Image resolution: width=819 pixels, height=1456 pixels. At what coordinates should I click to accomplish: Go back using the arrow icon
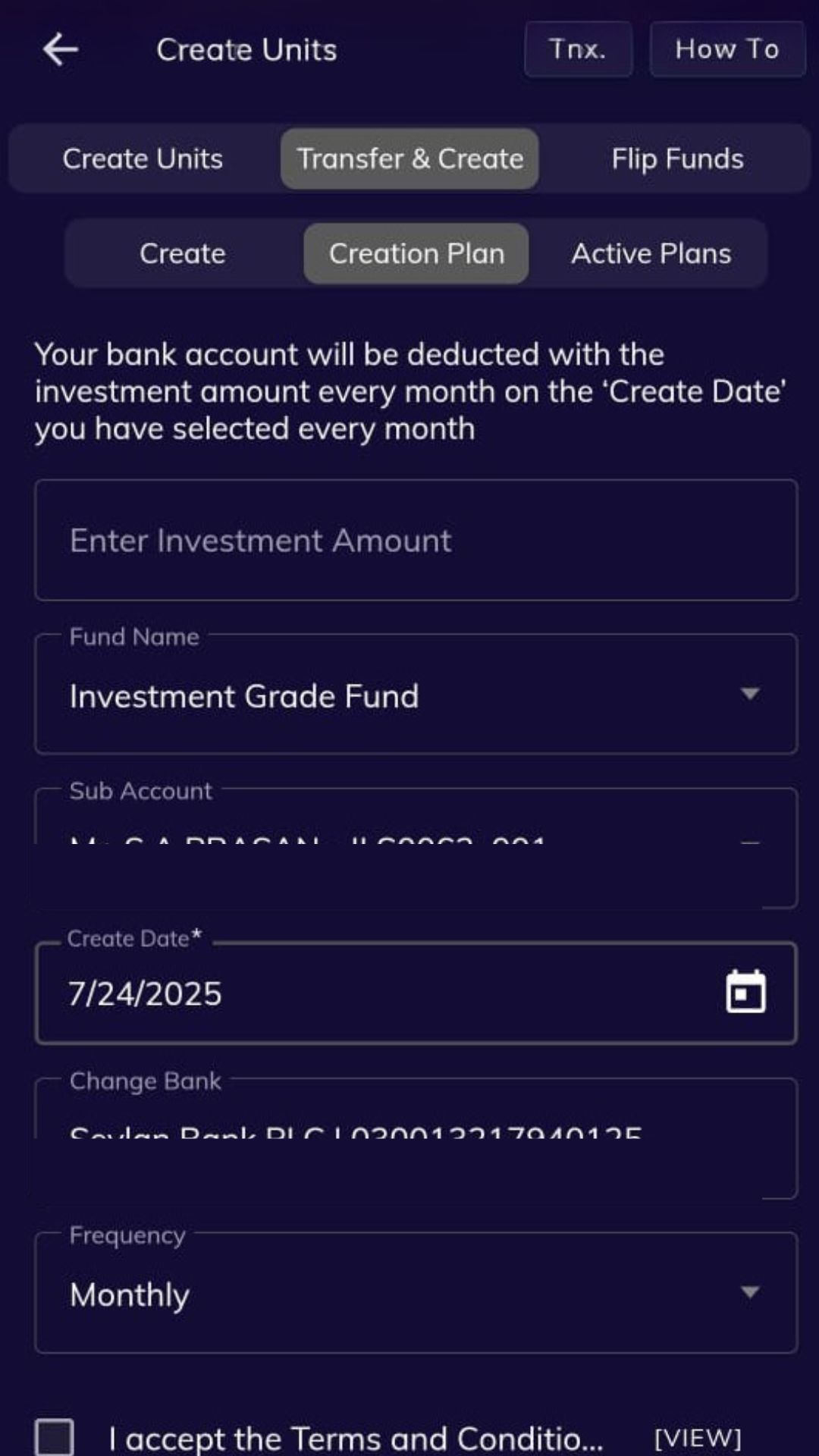click(60, 50)
